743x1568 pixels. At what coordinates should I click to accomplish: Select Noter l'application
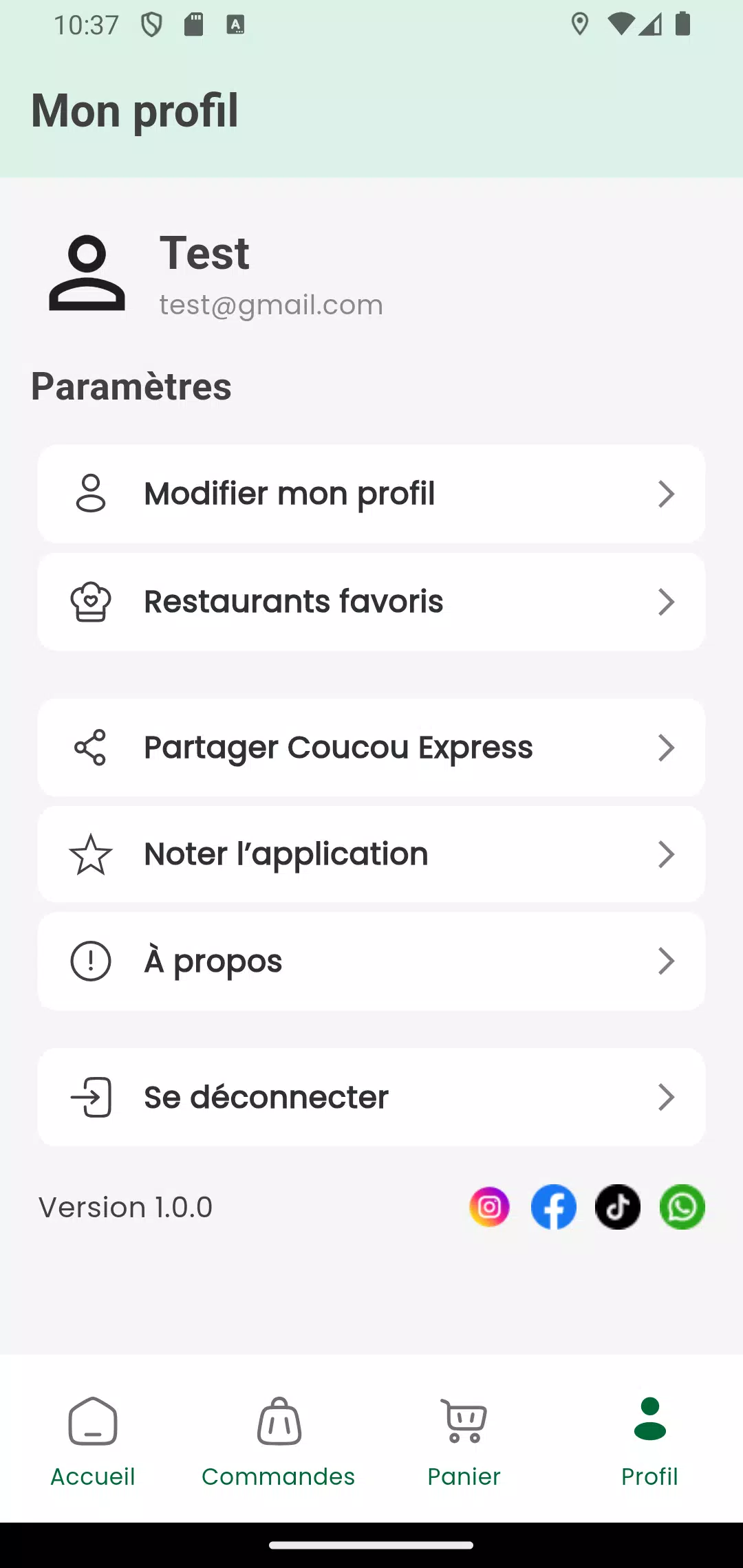(371, 854)
